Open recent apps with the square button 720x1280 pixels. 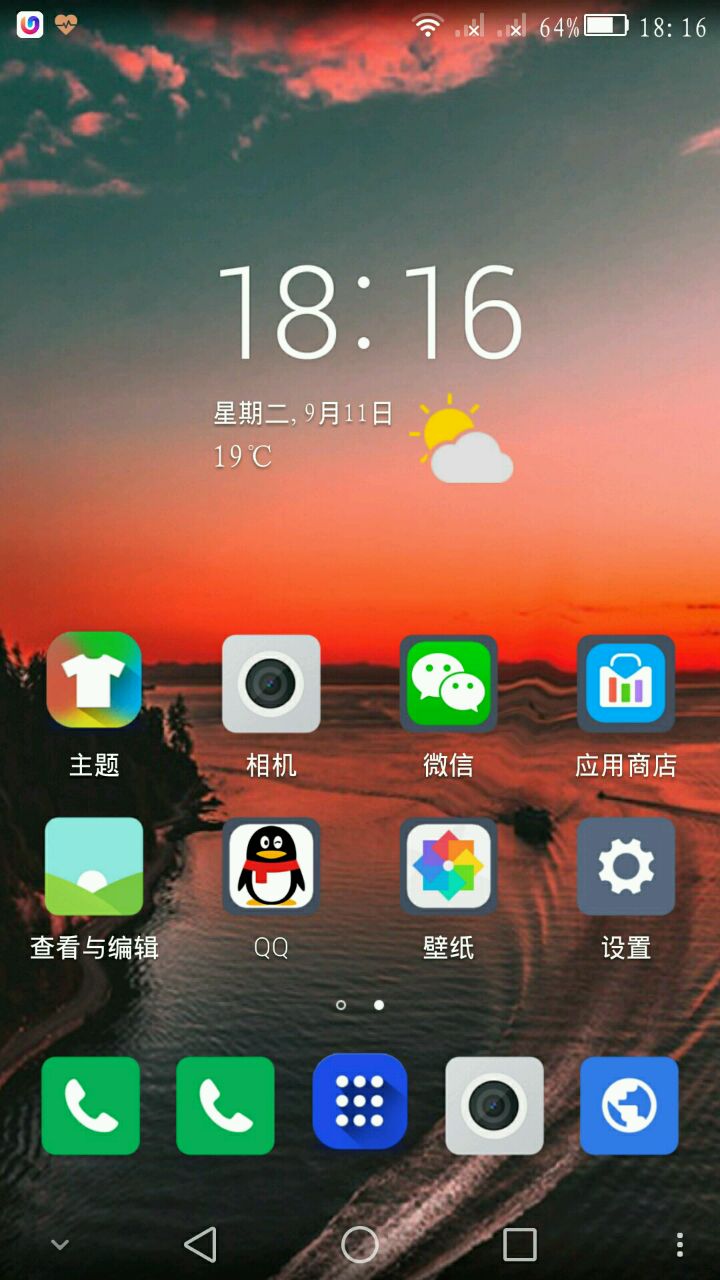[x=519, y=1245]
